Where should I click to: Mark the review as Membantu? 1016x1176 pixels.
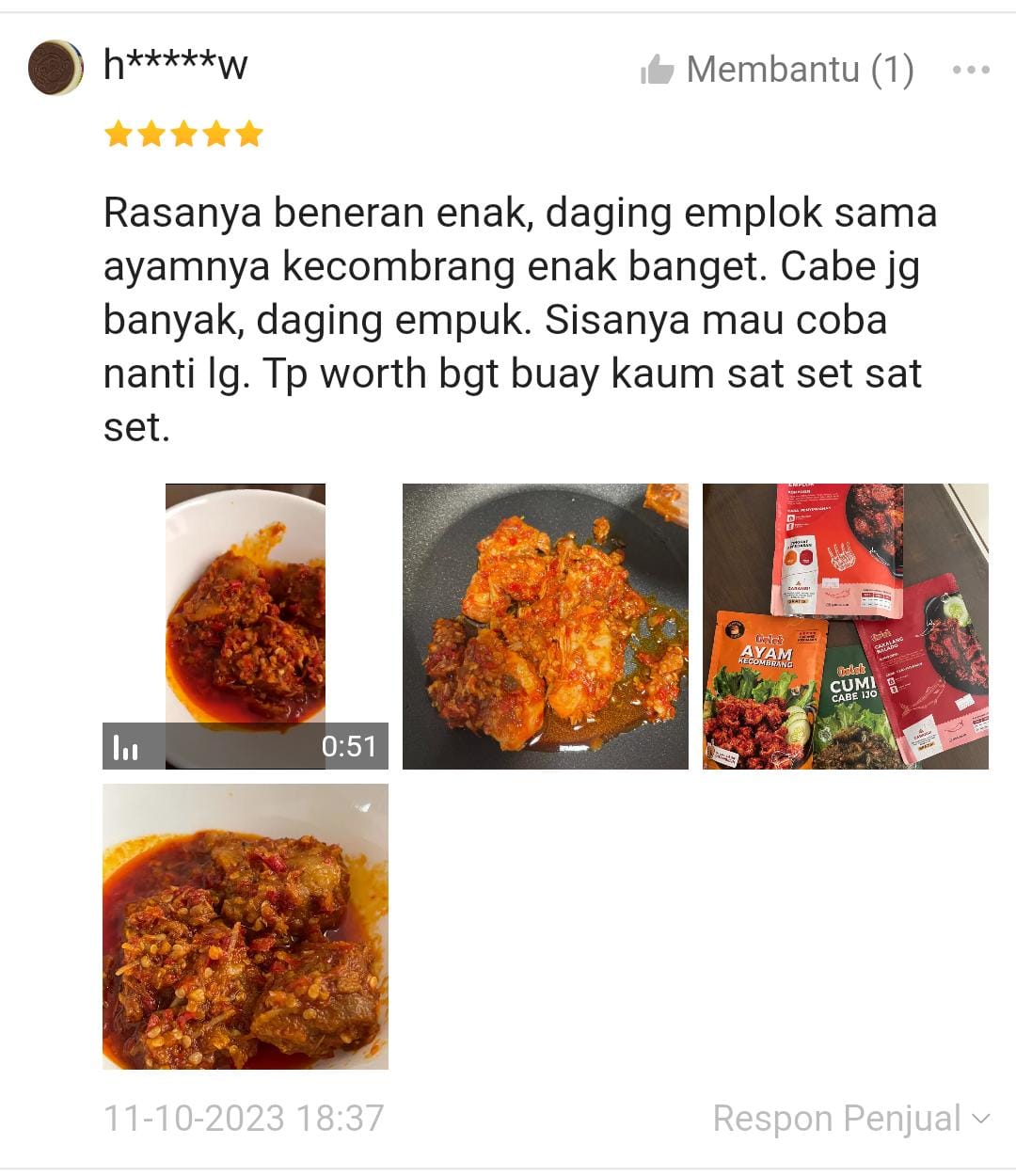point(775,70)
